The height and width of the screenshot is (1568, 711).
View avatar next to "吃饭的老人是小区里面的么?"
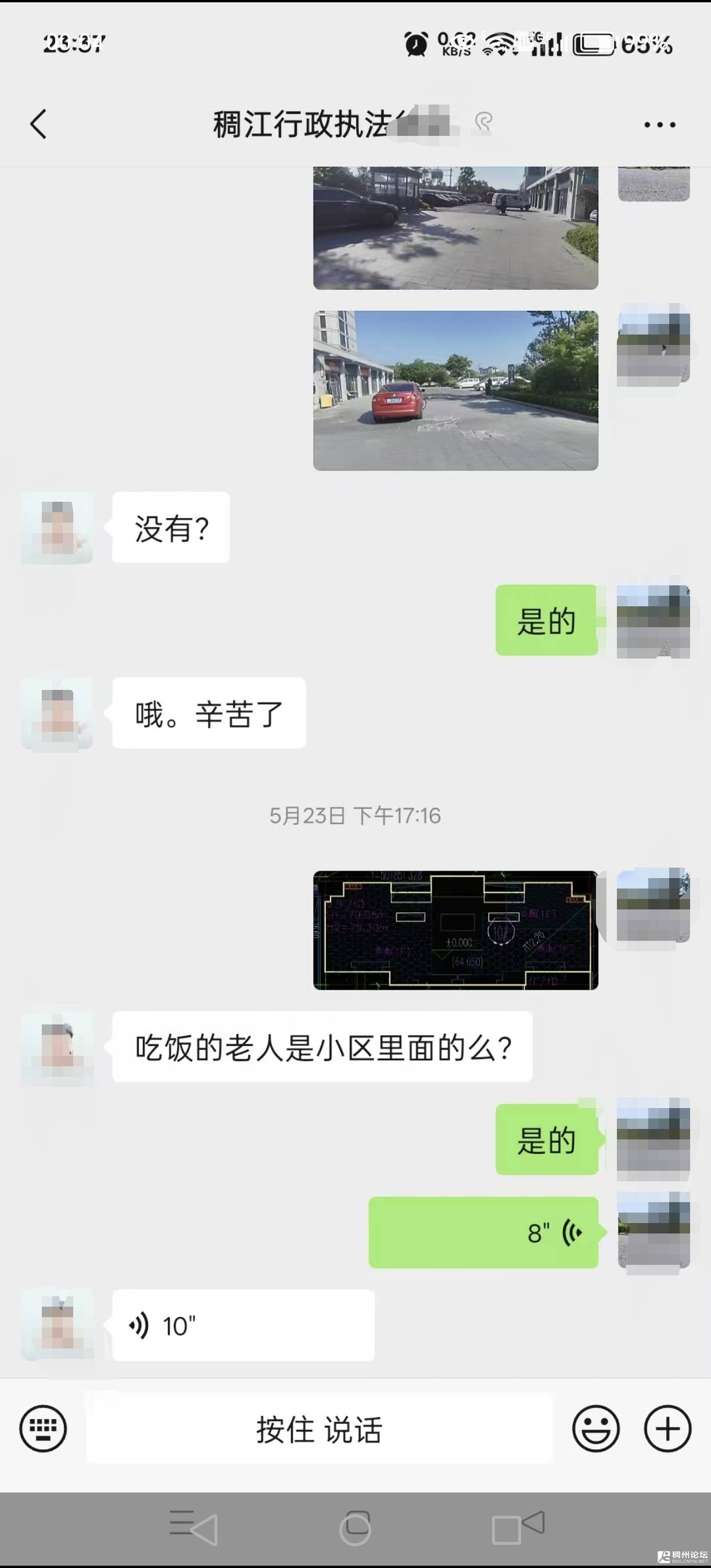[58, 1048]
